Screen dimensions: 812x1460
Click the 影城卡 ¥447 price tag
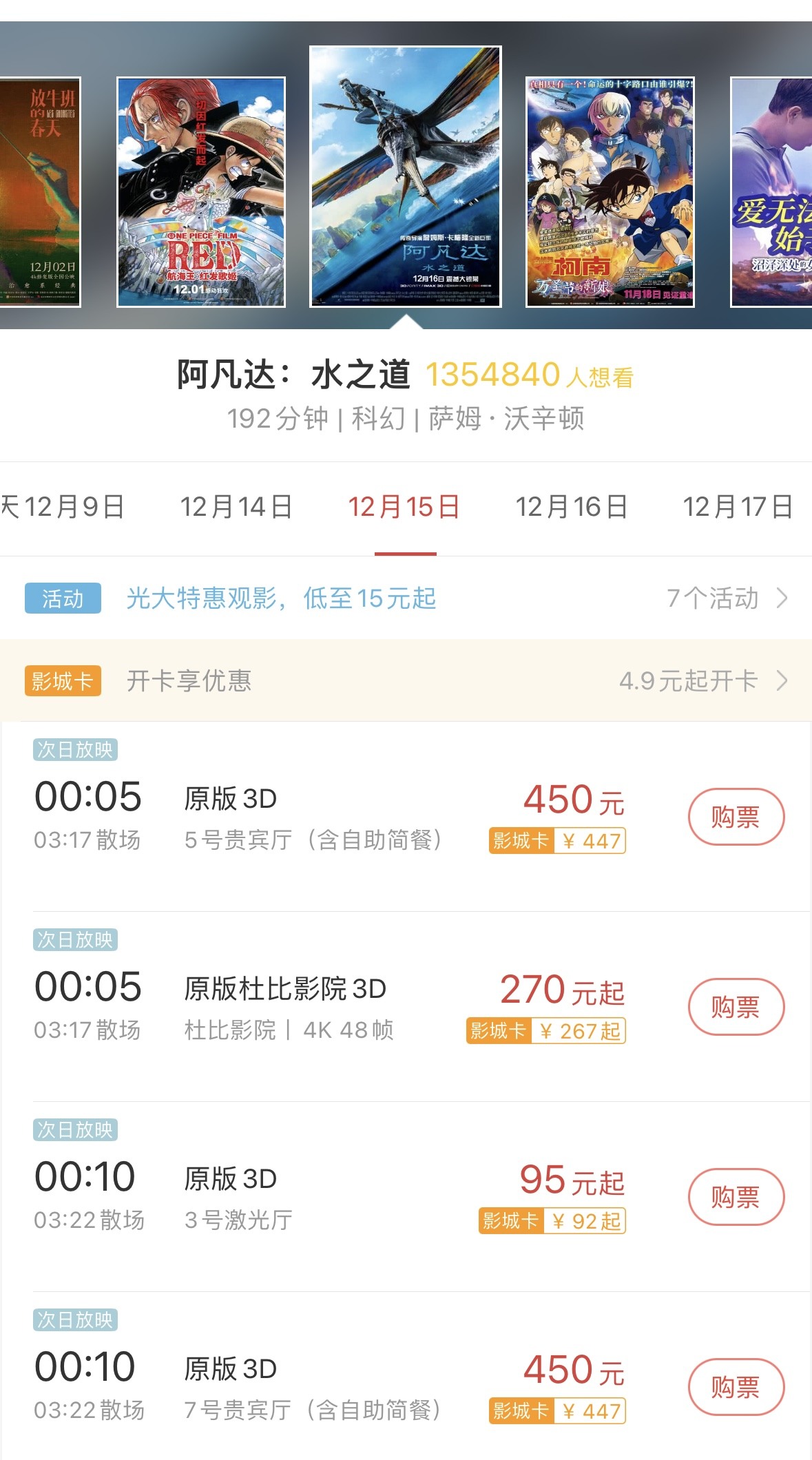[x=558, y=842]
